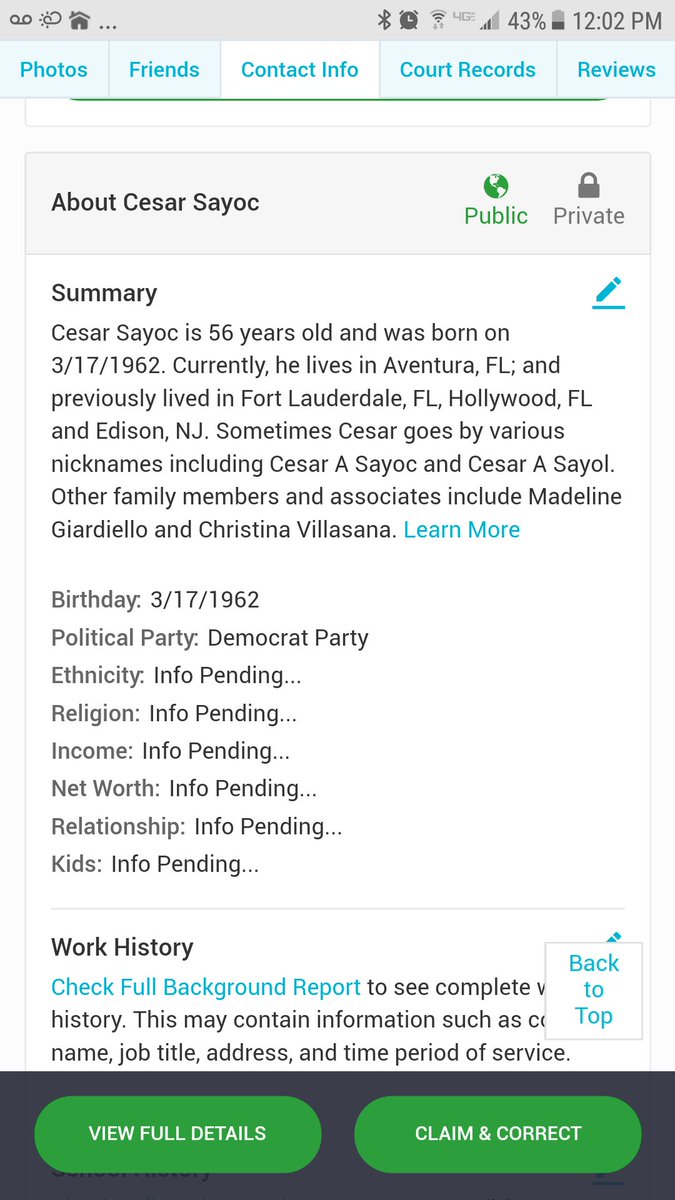Edit the Summary section

click(608, 292)
